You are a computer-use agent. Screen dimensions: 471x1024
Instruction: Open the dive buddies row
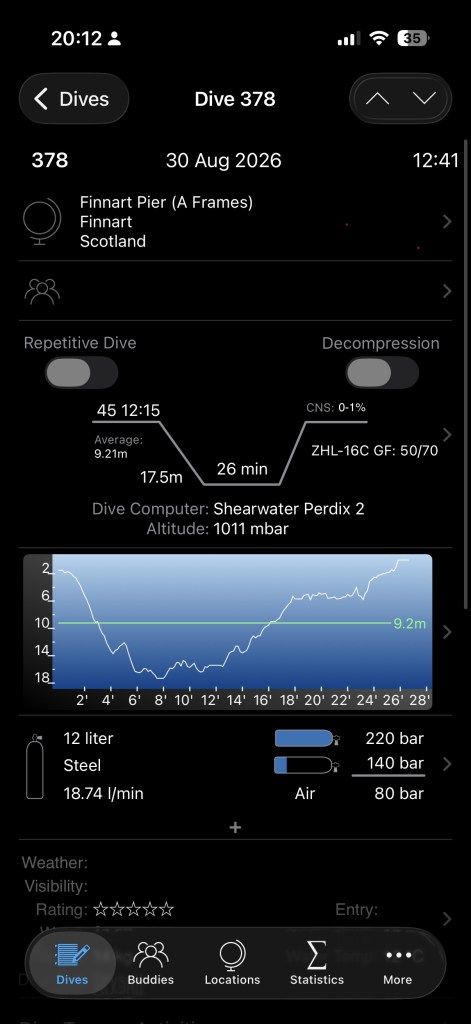[235, 291]
